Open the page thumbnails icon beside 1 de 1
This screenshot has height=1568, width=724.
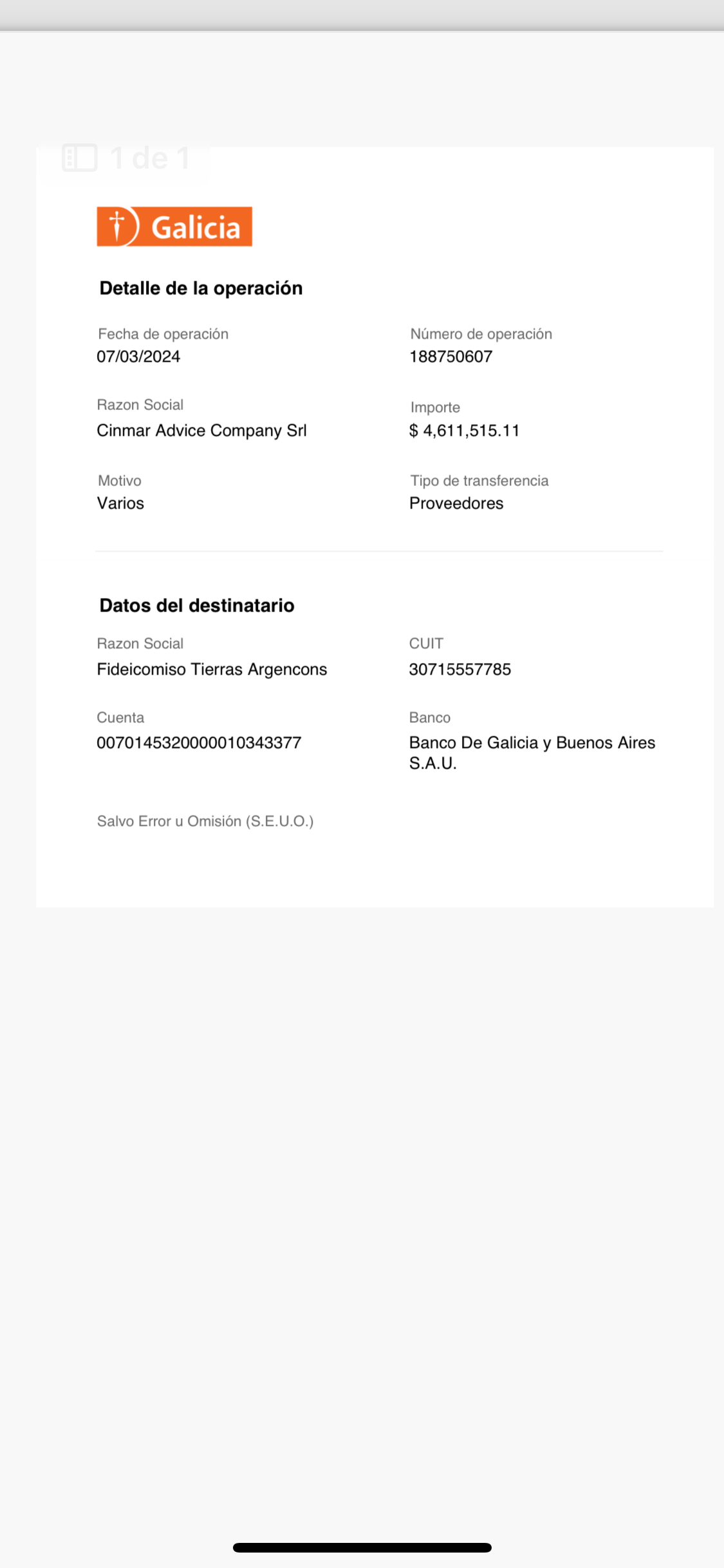click(79, 158)
